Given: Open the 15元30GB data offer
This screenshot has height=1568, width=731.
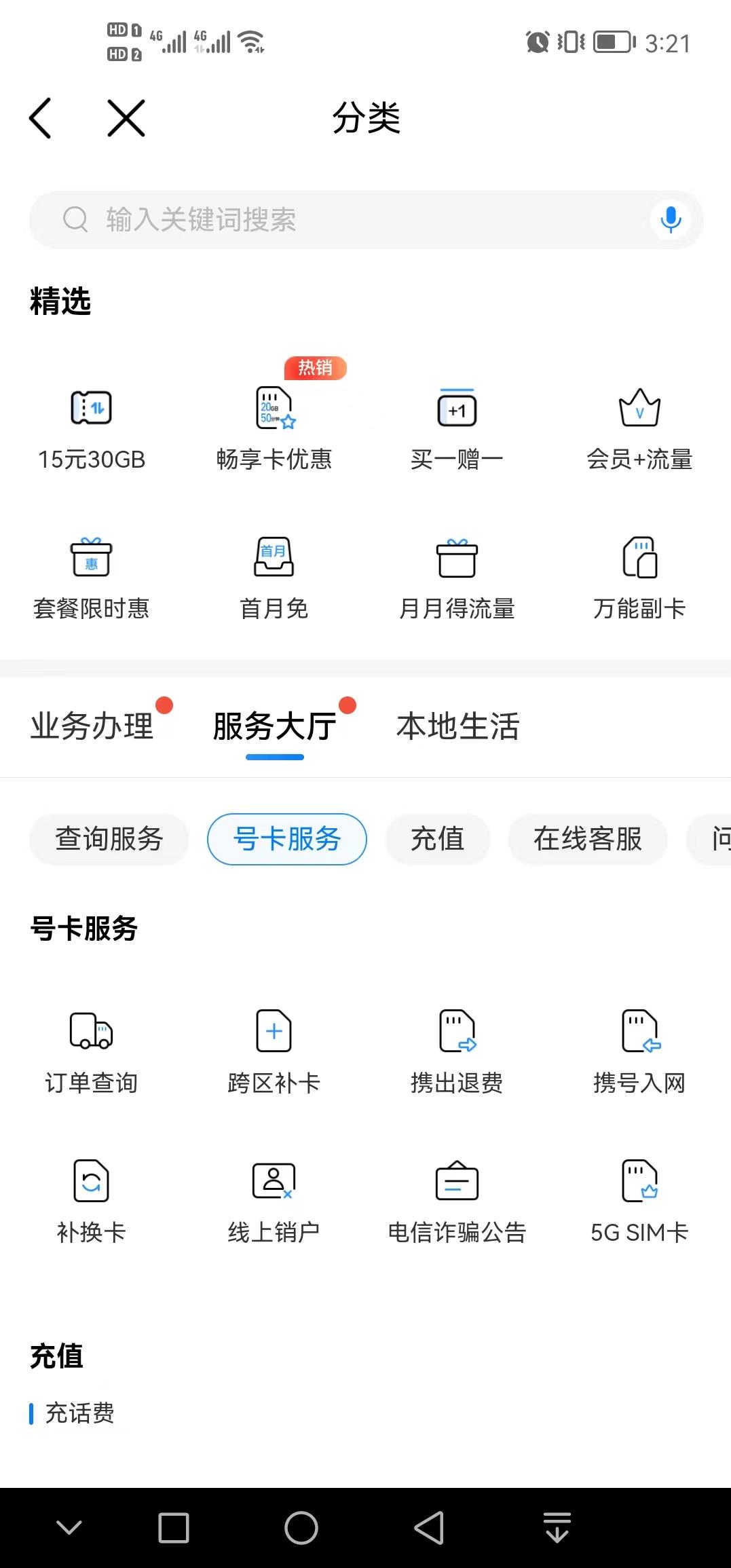Looking at the screenshot, I should click(x=92, y=424).
